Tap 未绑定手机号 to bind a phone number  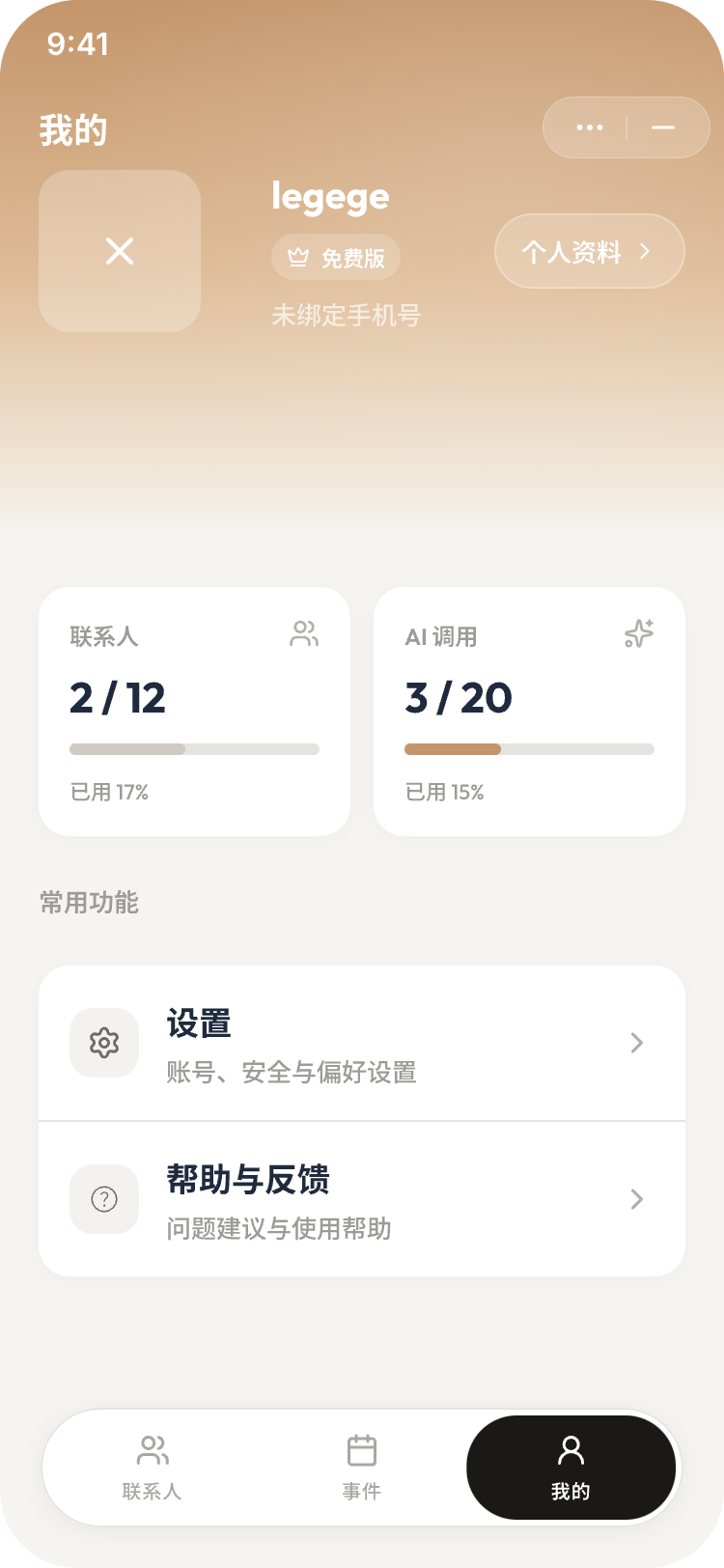[x=348, y=315]
